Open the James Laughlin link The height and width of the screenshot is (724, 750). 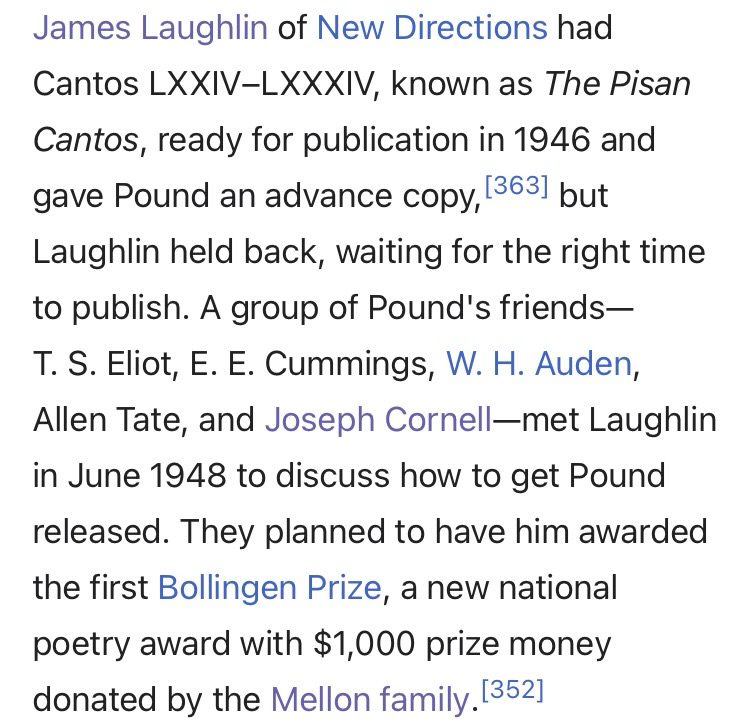(150, 27)
